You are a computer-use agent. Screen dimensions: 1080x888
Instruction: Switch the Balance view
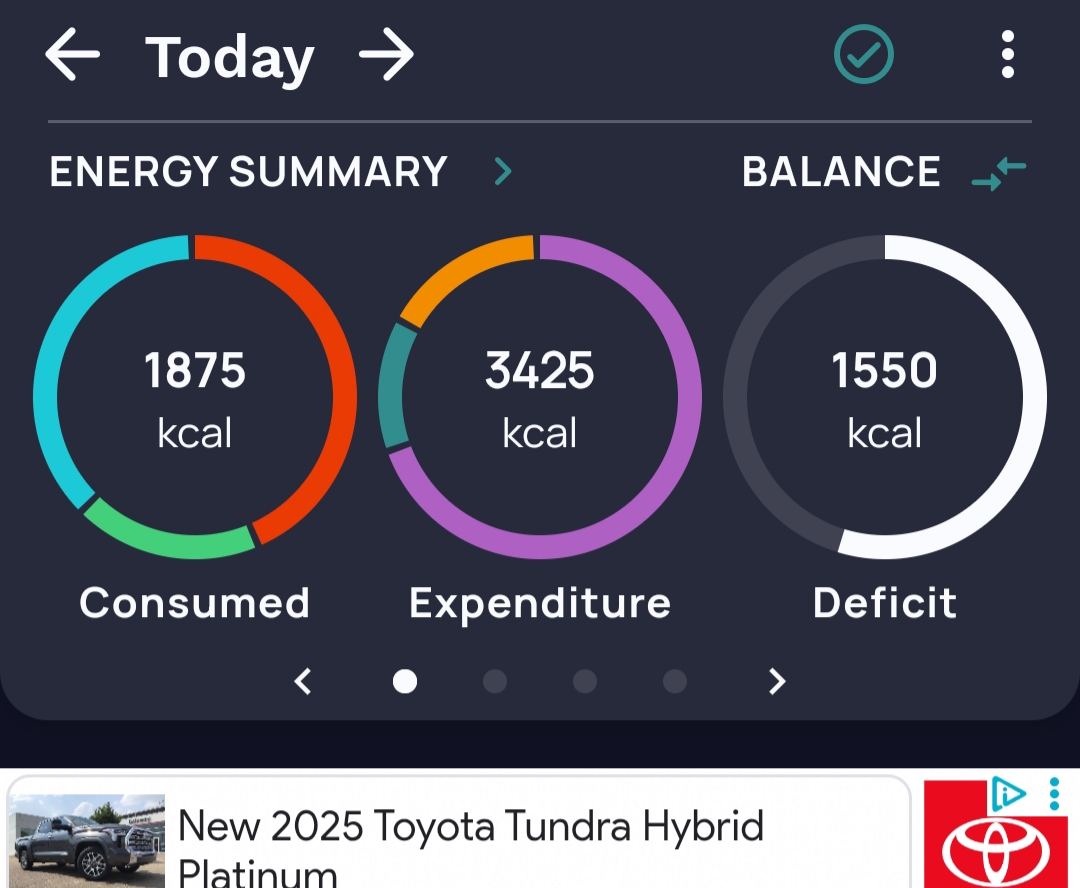pos(998,174)
